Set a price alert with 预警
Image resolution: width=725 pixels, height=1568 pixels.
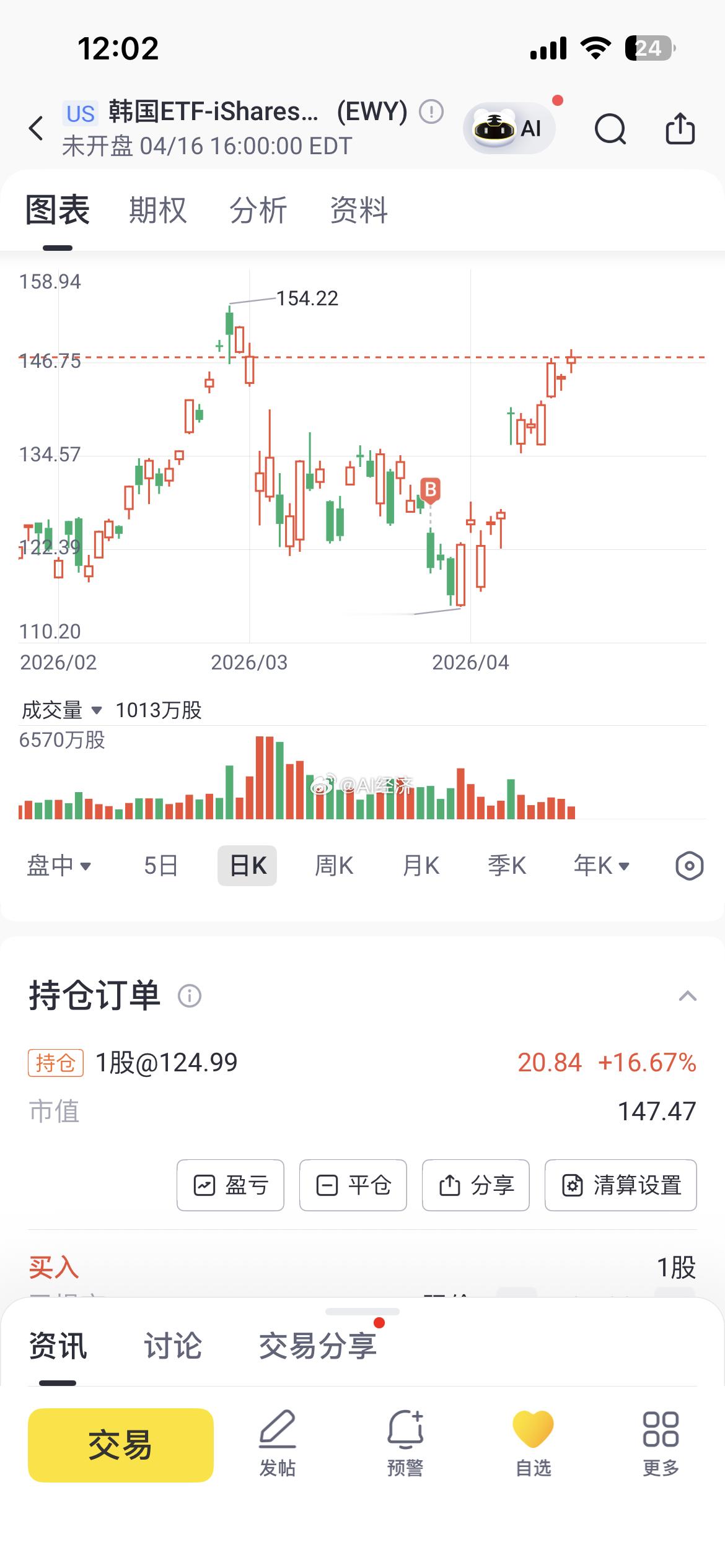405,1443
